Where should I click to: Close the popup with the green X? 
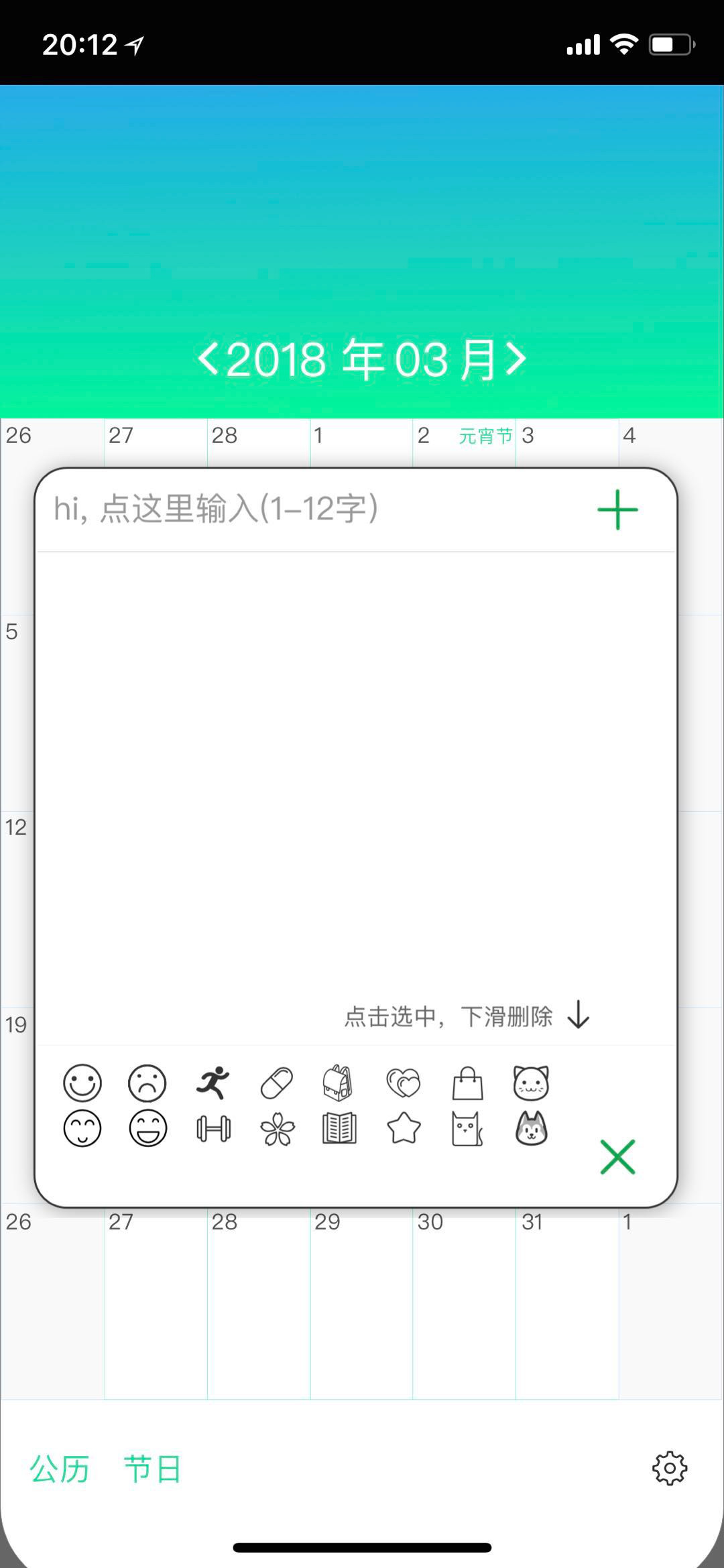617,1157
